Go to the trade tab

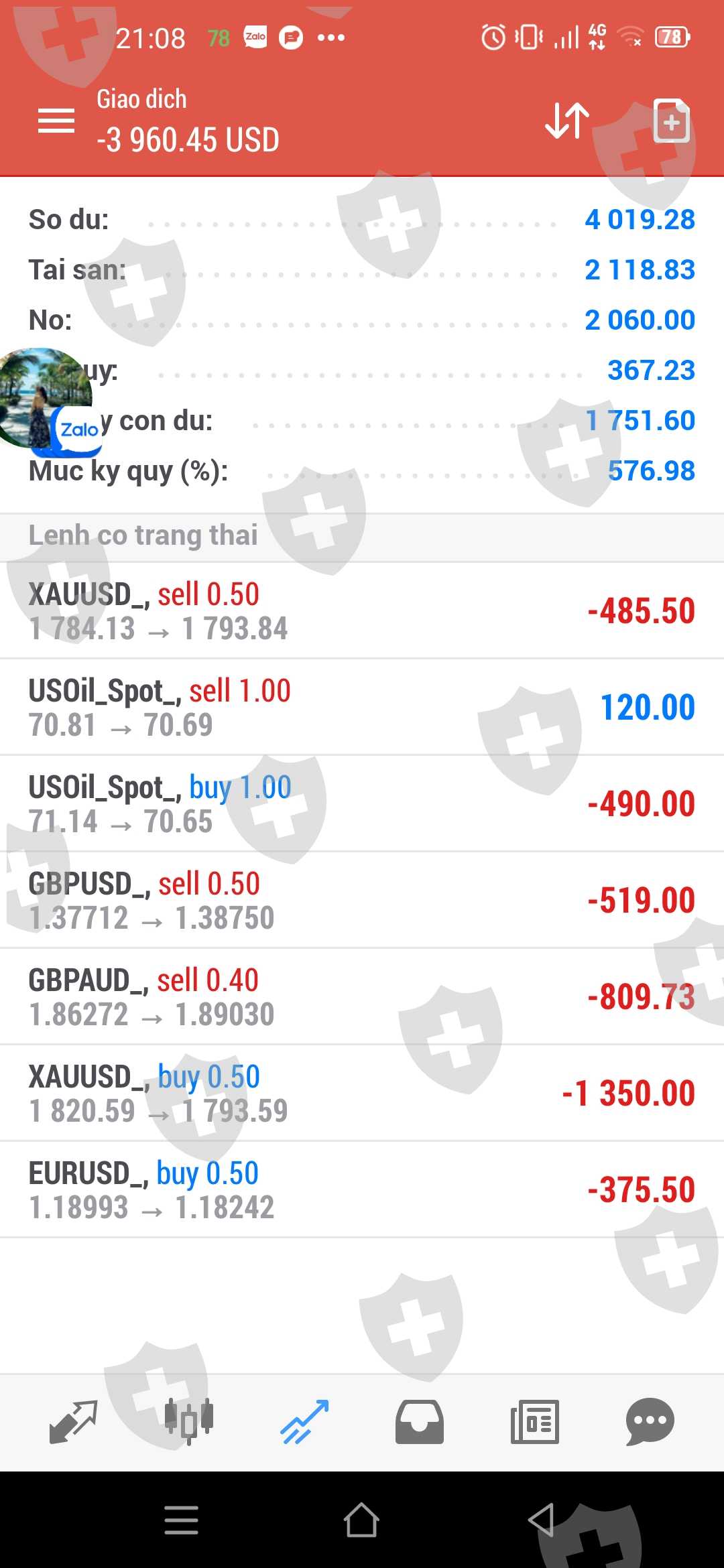point(304,1421)
